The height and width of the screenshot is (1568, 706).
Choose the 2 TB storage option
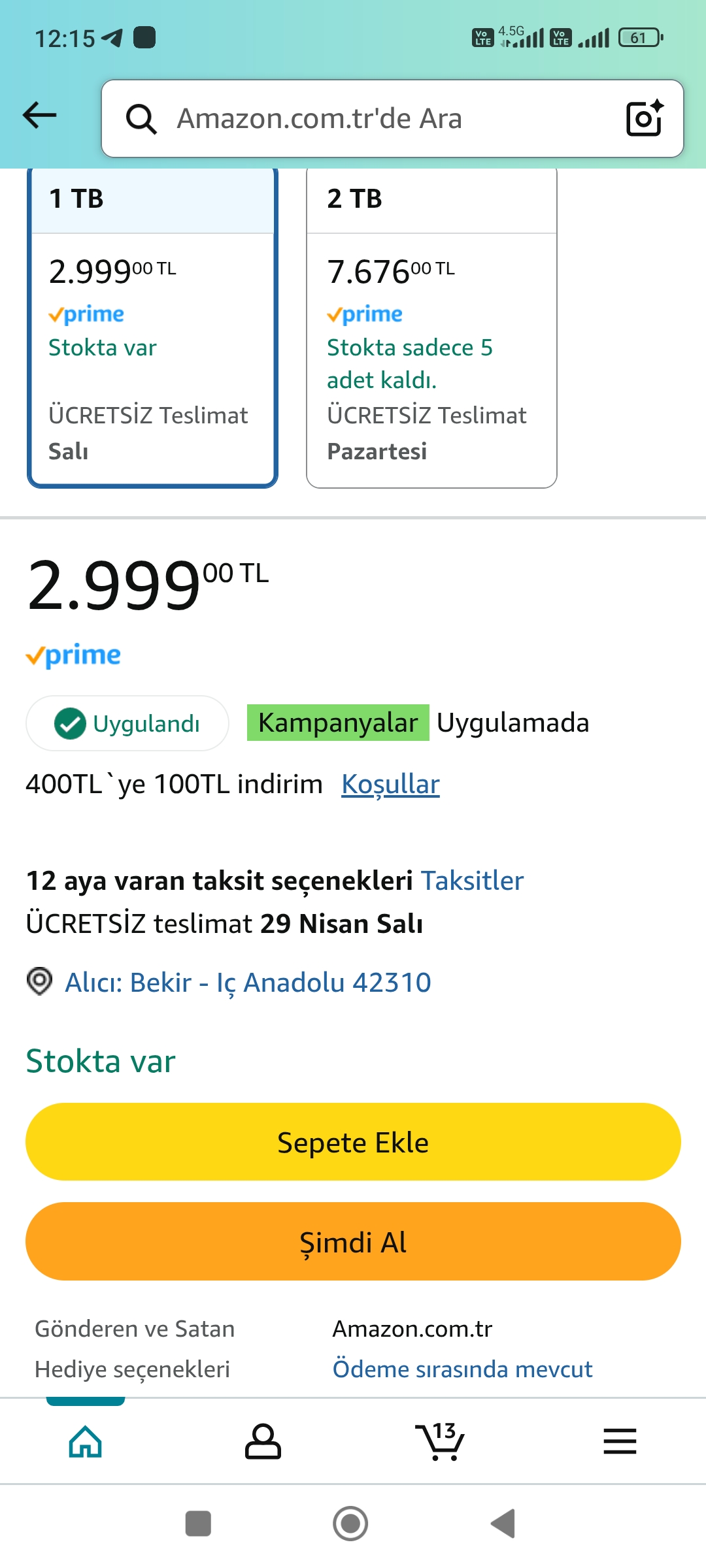point(431,327)
